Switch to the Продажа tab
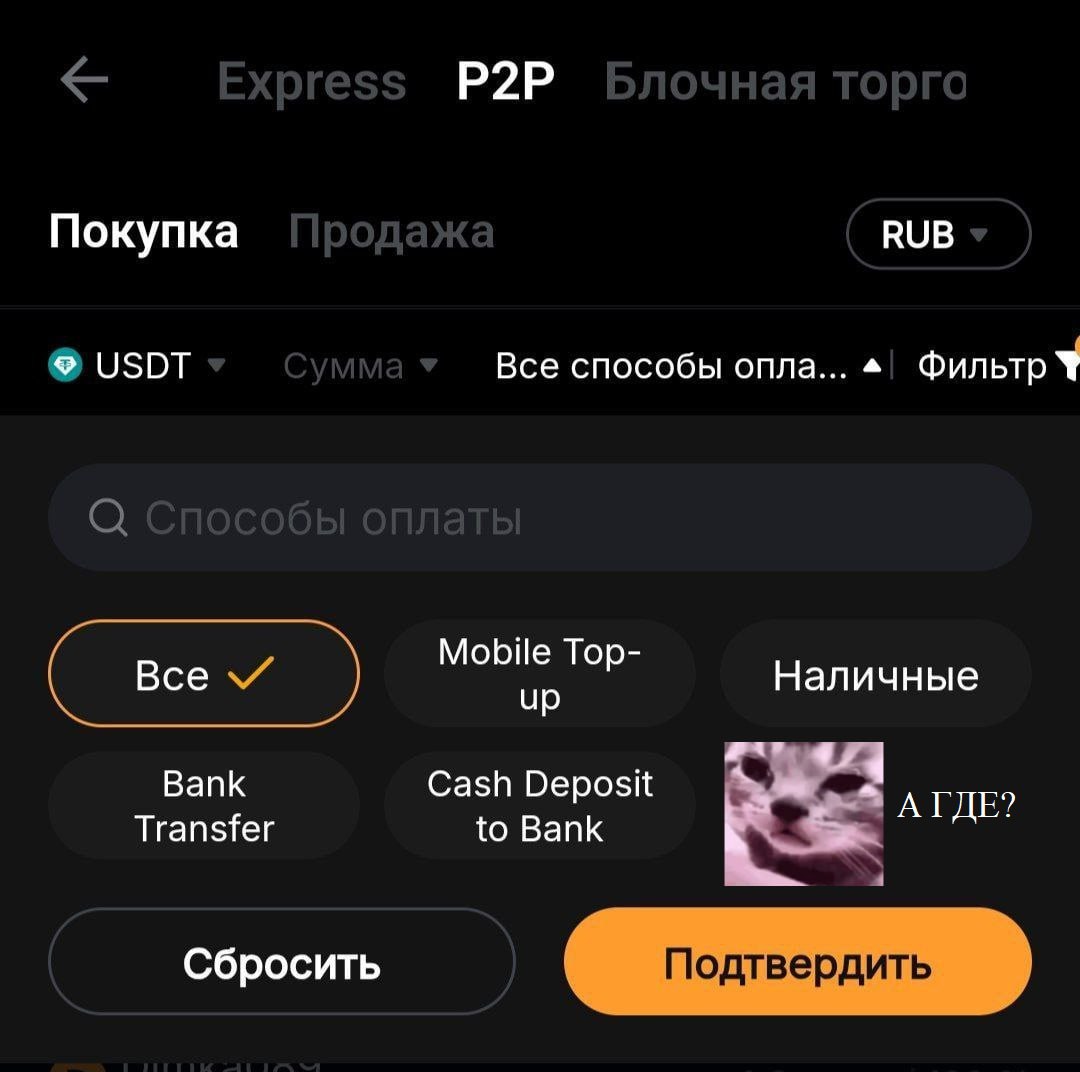Screen dimensions: 1080x1072 point(391,232)
